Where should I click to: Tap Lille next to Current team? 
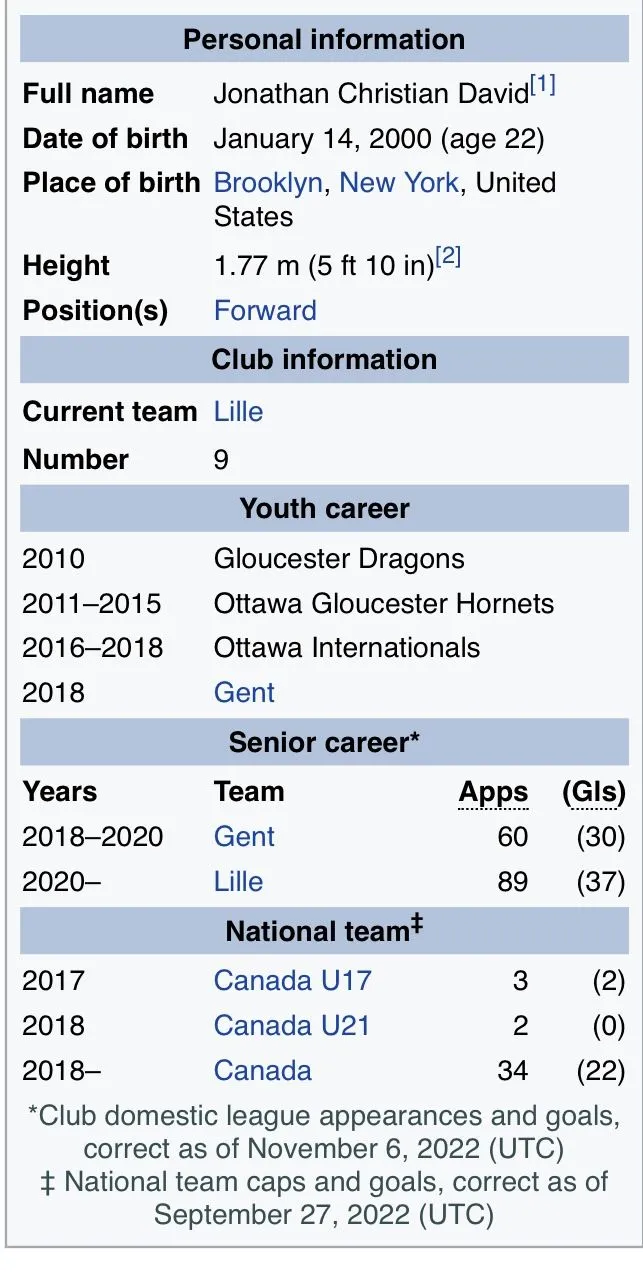[238, 412]
